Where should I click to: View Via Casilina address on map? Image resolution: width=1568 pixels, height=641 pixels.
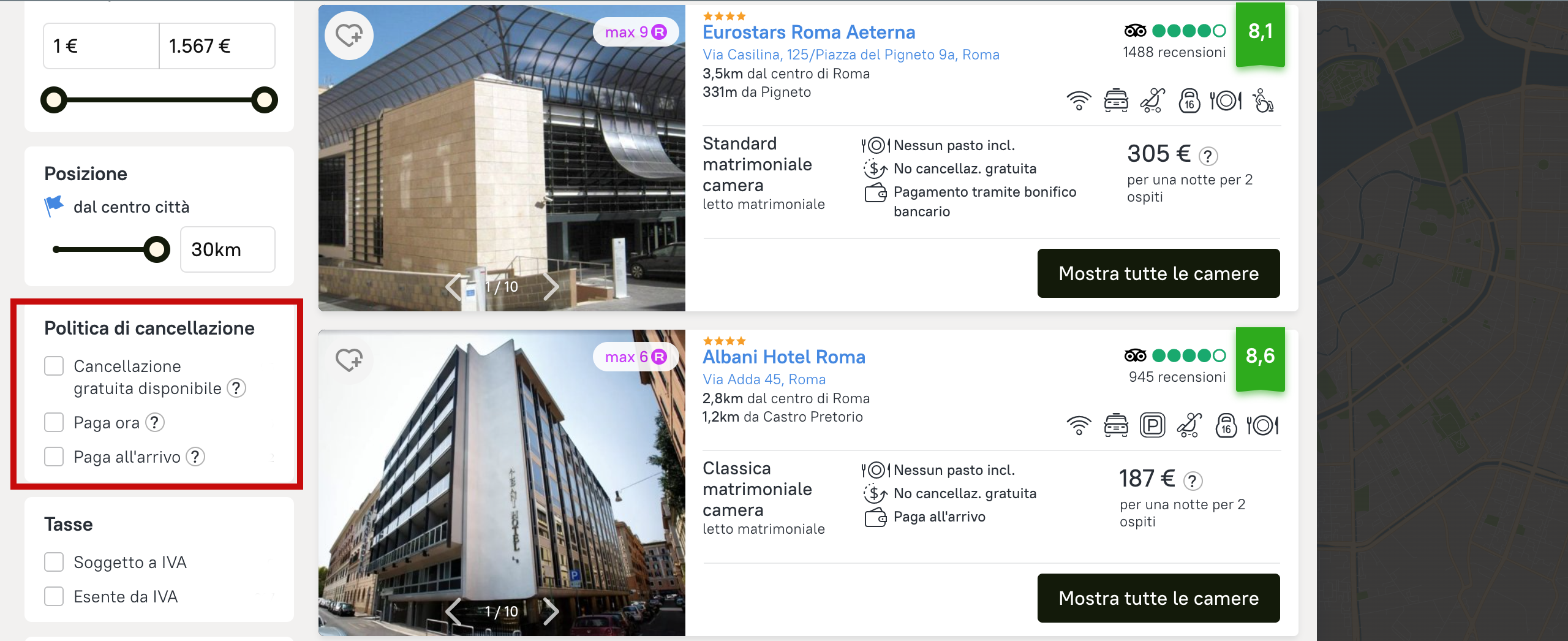[x=850, y=55]
